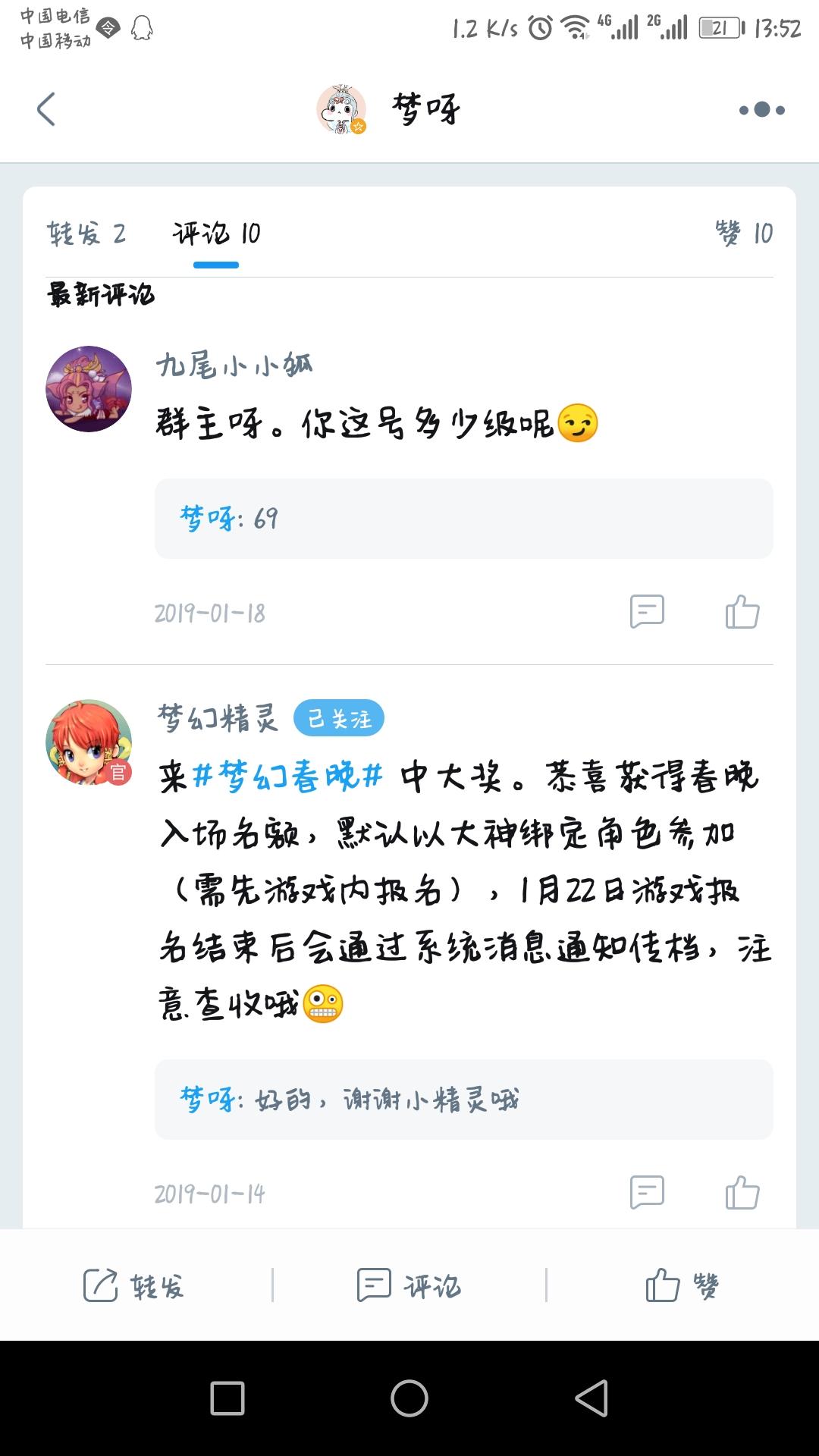The height and width of the screenshot is (1456, 819).
Task: Like 梦幻精灵's comment
Action: 742,1192
